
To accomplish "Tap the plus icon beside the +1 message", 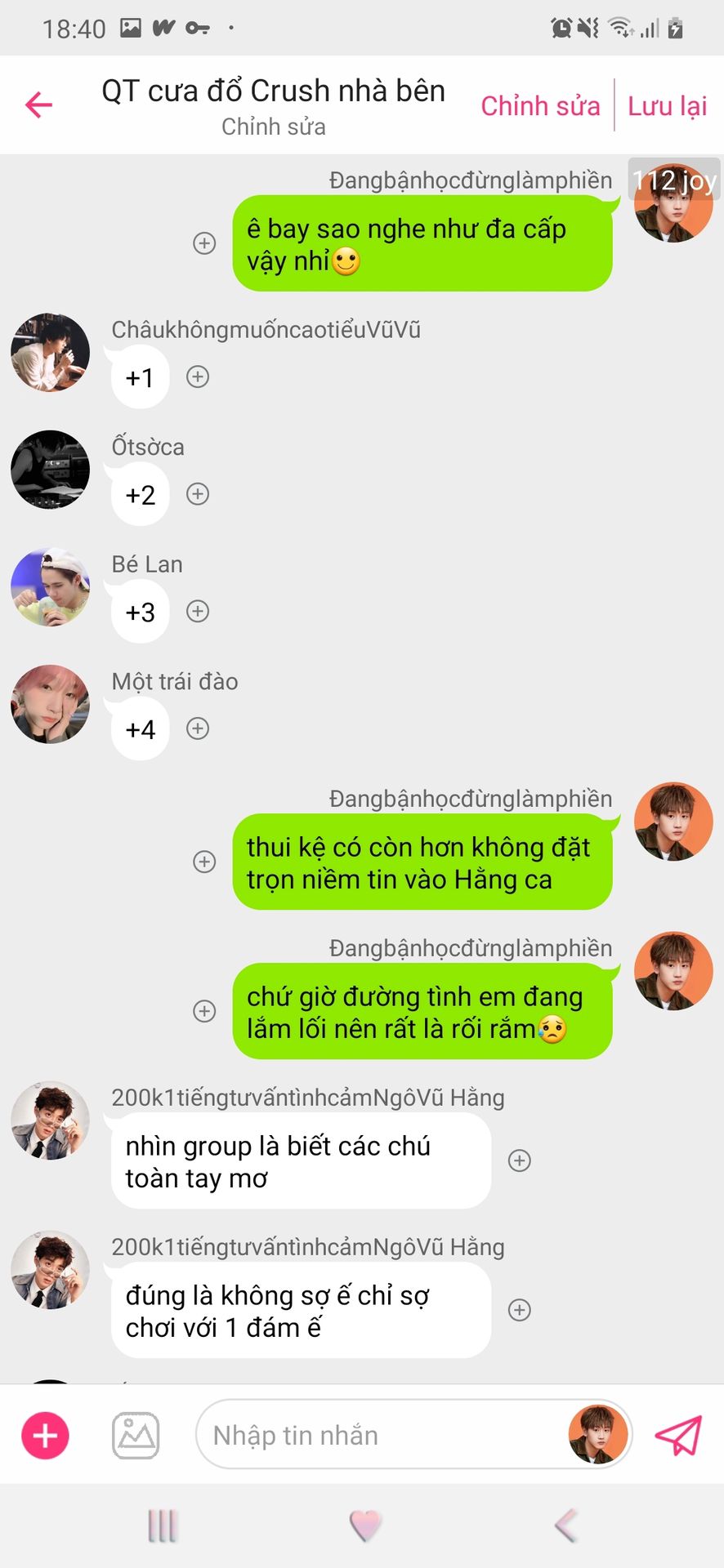I will [x=198, y=376].
